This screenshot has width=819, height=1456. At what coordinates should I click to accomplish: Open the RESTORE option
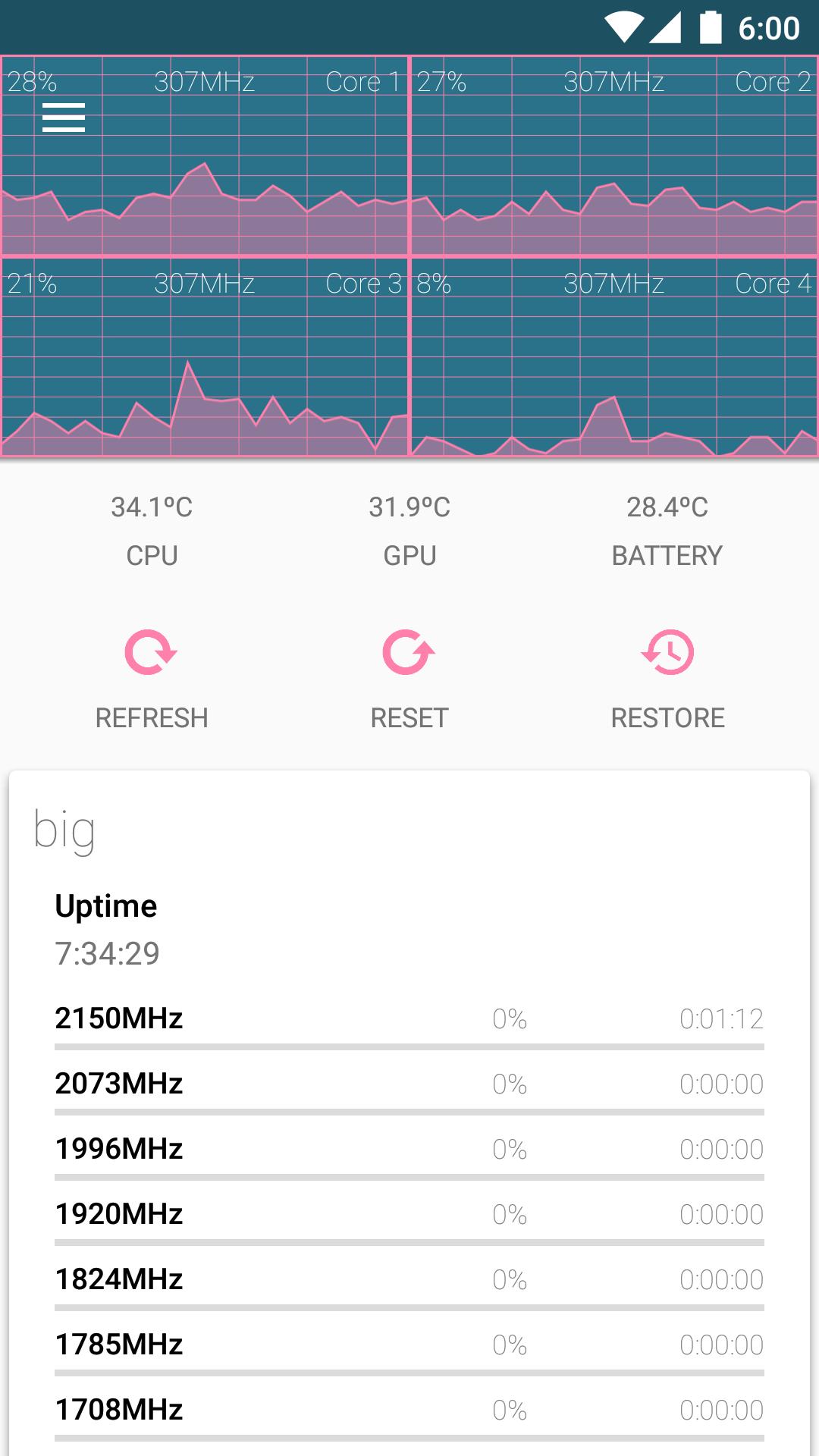click(x=668, y=717)
